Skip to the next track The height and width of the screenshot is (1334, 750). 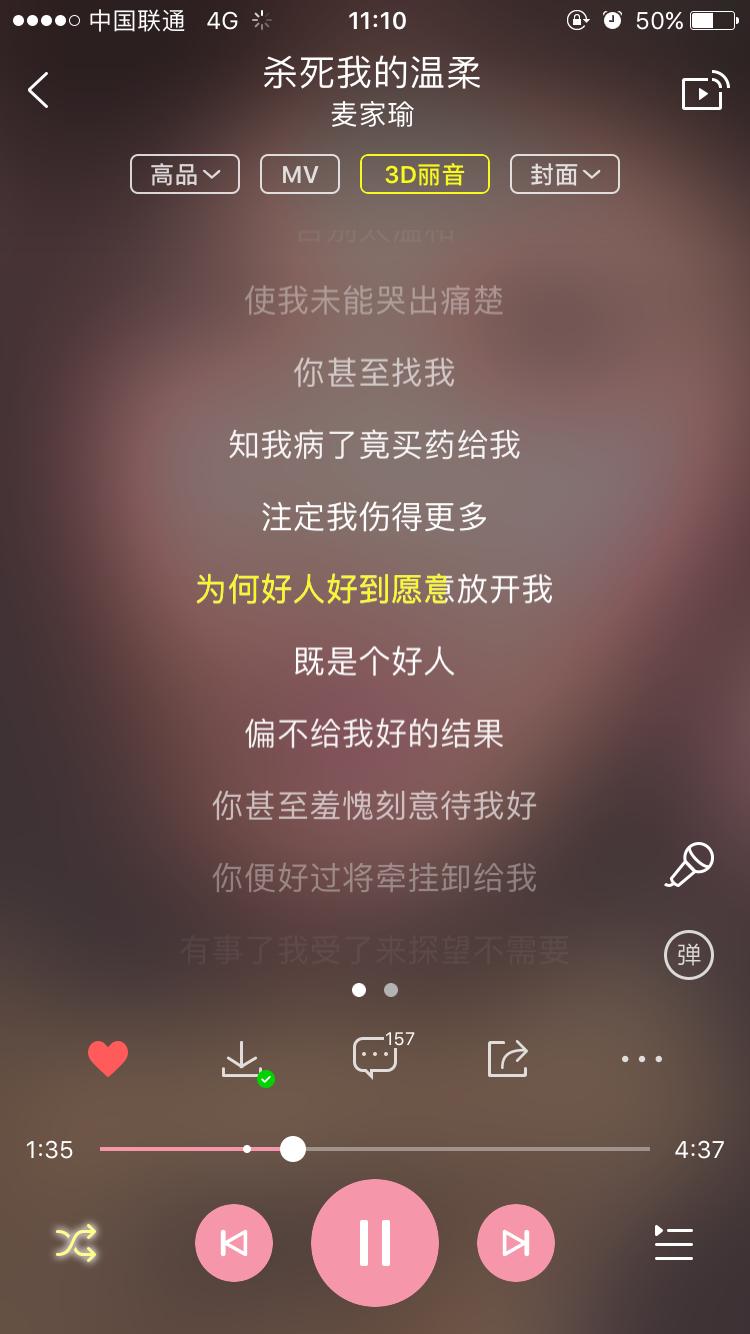[x=516, y=1242]
